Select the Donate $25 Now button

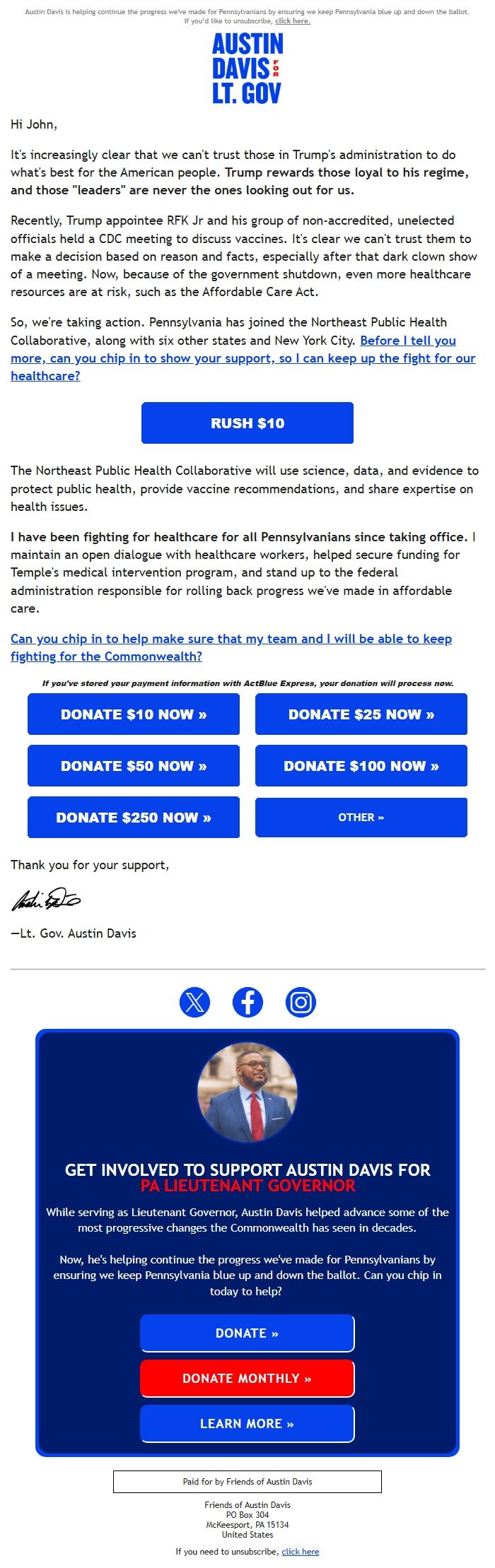point(361,714)
